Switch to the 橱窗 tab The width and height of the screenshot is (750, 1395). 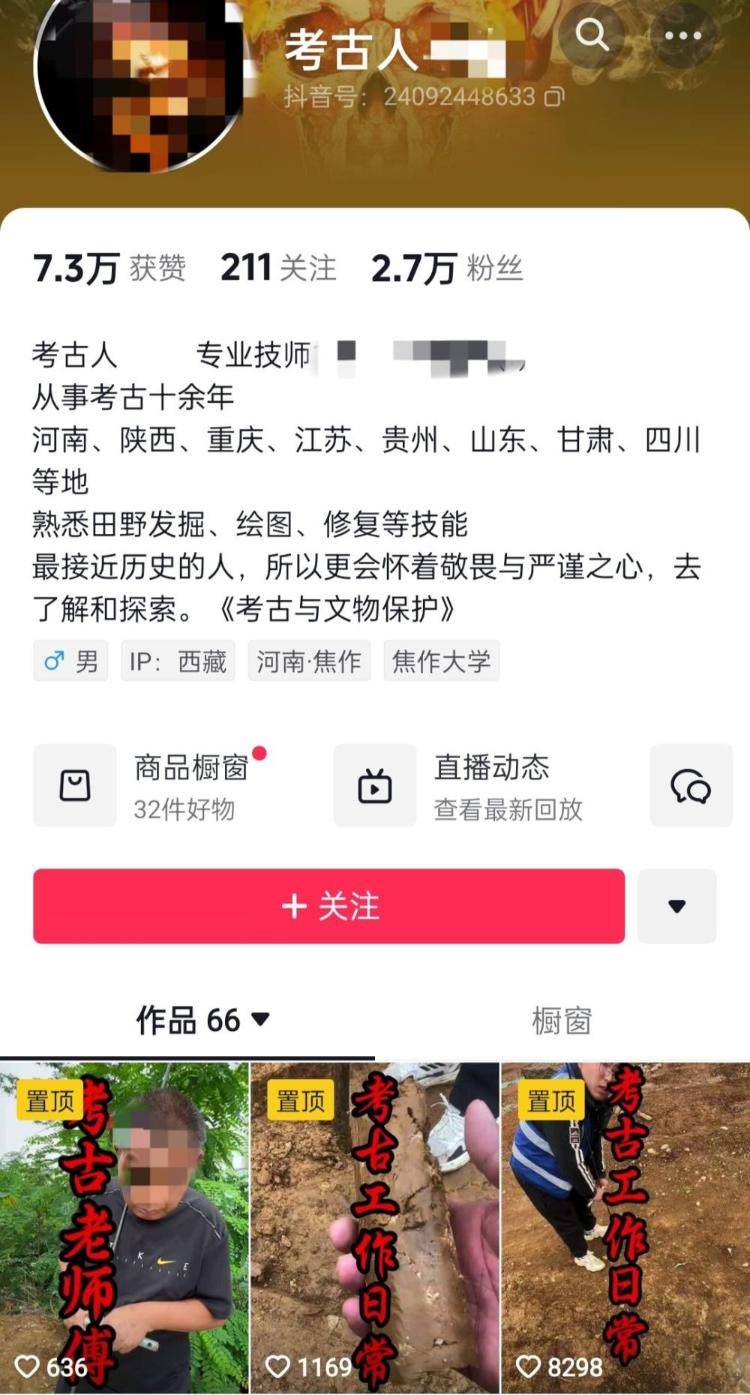pyautogui.click(x=563, y=1020)
